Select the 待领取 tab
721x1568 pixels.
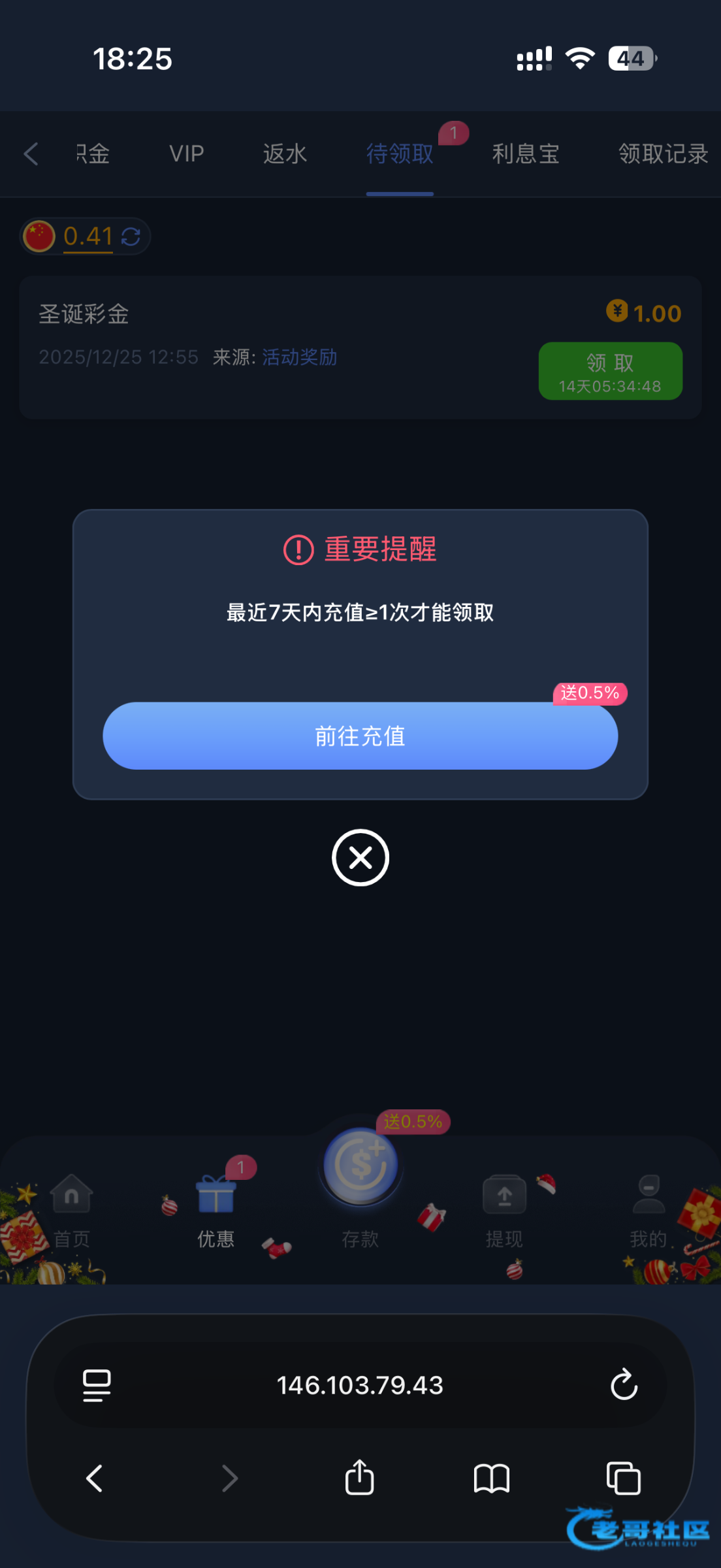tap(400, 154)
